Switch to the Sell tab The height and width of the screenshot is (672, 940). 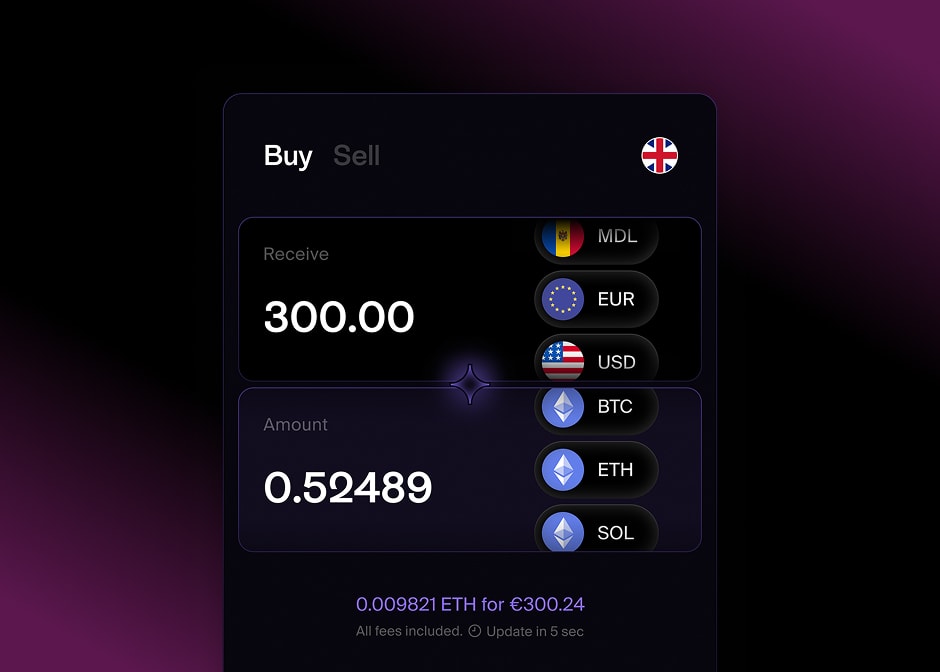(356, 156)
